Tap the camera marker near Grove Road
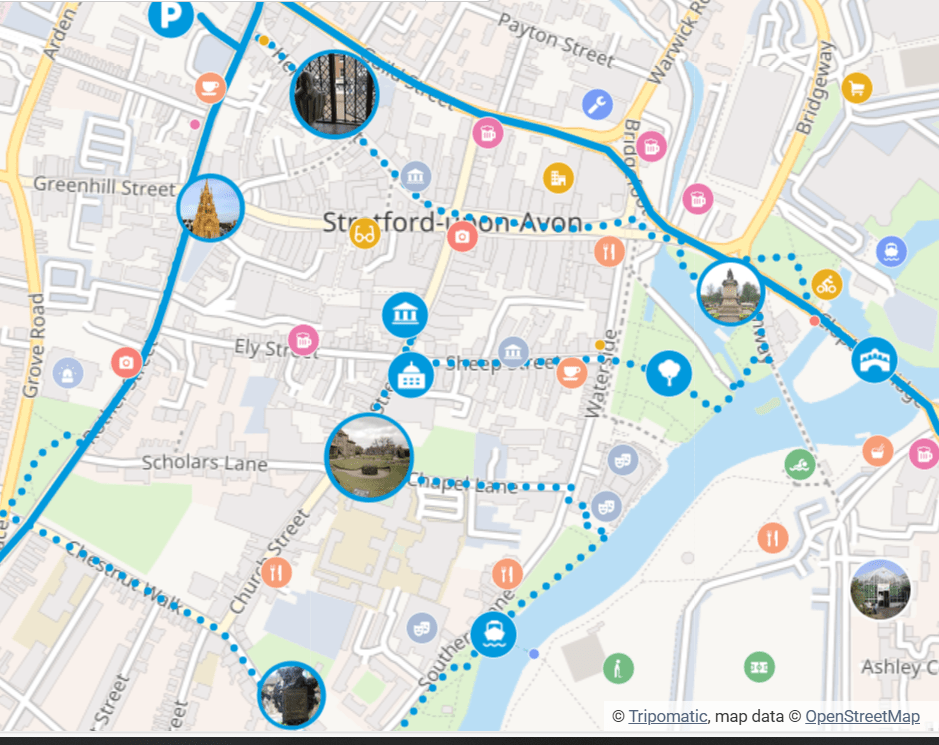The height and width of the screenshot is (745, 939). tap(126, 362)
